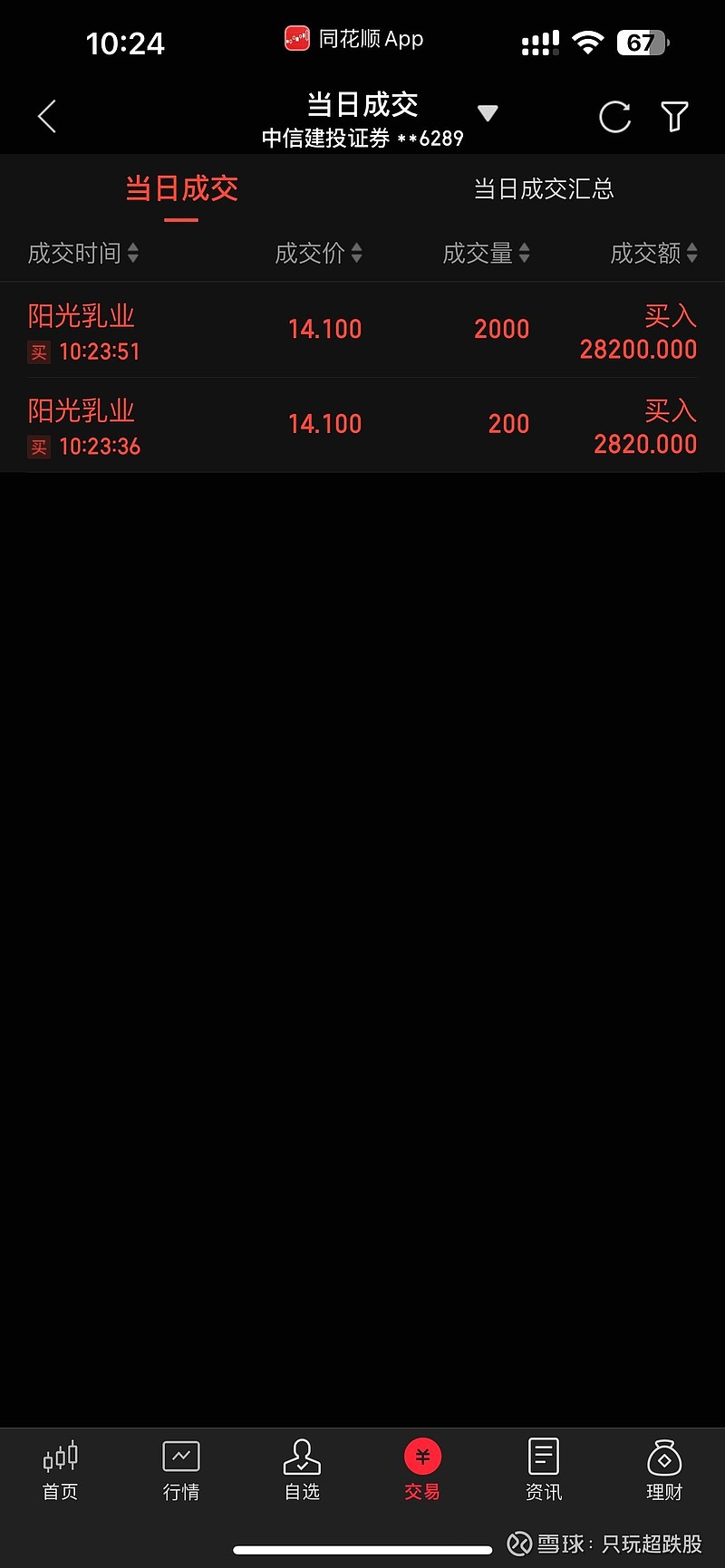Screen dimensions: 725x1568
Task: Go back using the top-left arrow
Action: (47, 117)
